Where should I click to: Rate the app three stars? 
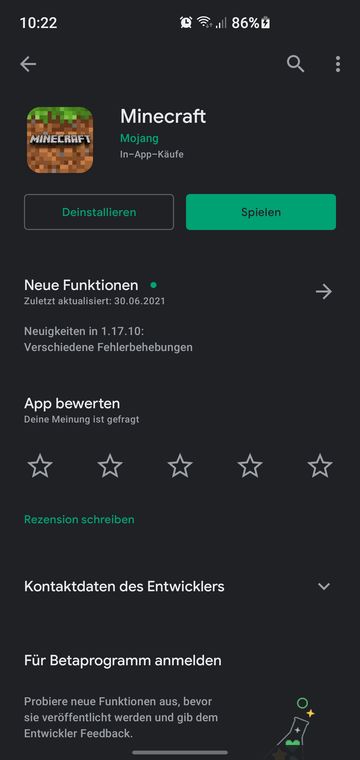click(180, 466)
